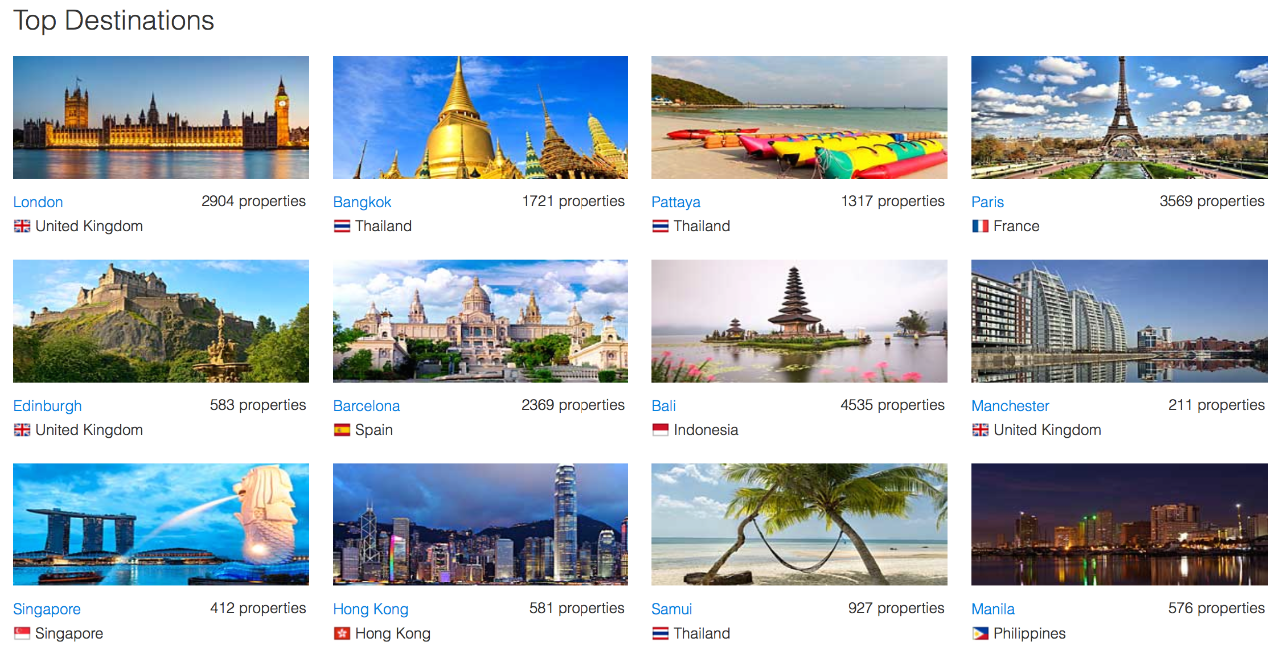The image size is (1280, 653).
Task: Select the Manchester waterfront photo
Action: tap(1119, 322)
